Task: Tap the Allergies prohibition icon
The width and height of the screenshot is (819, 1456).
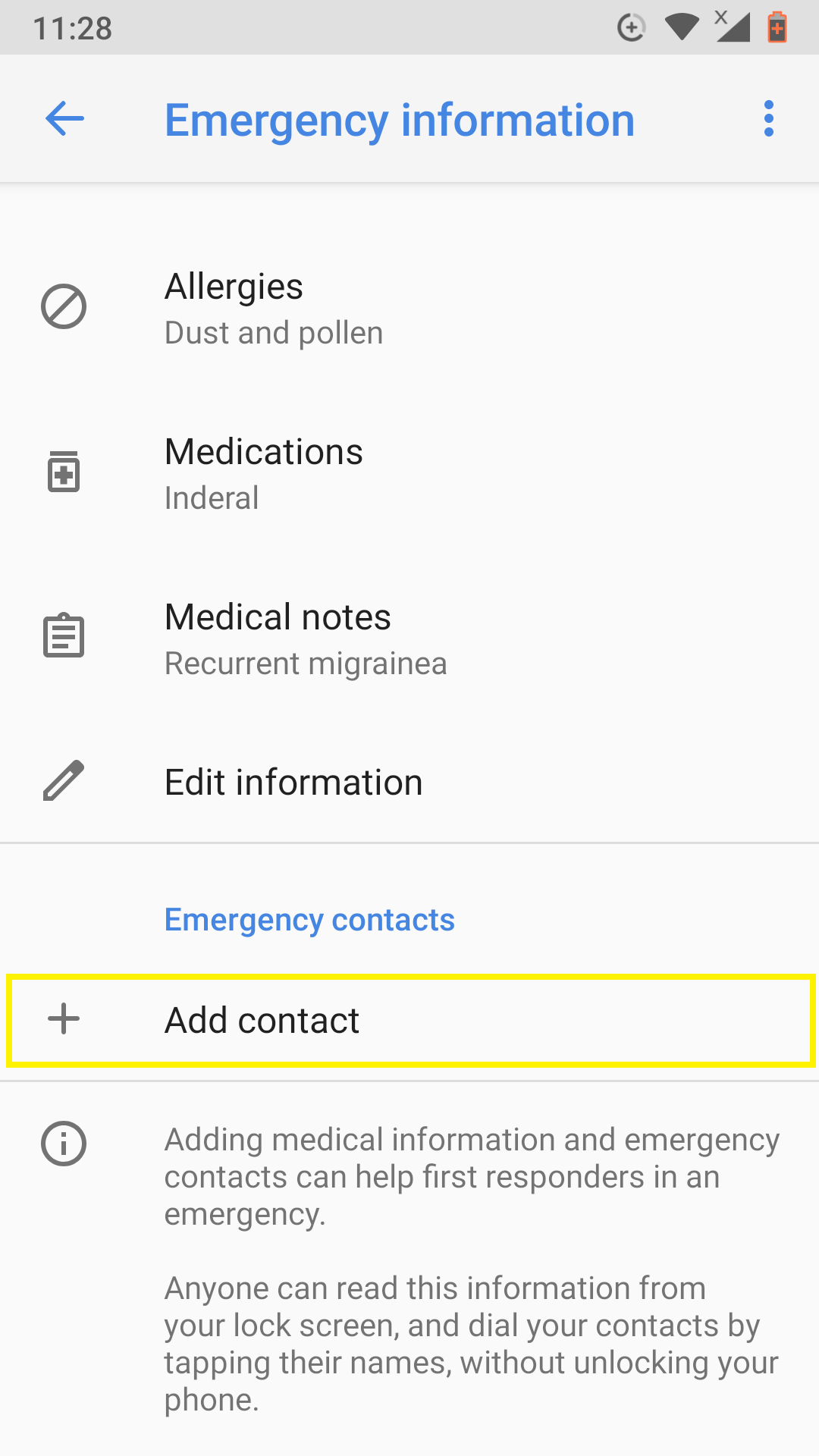Action: tap(64, 306)
